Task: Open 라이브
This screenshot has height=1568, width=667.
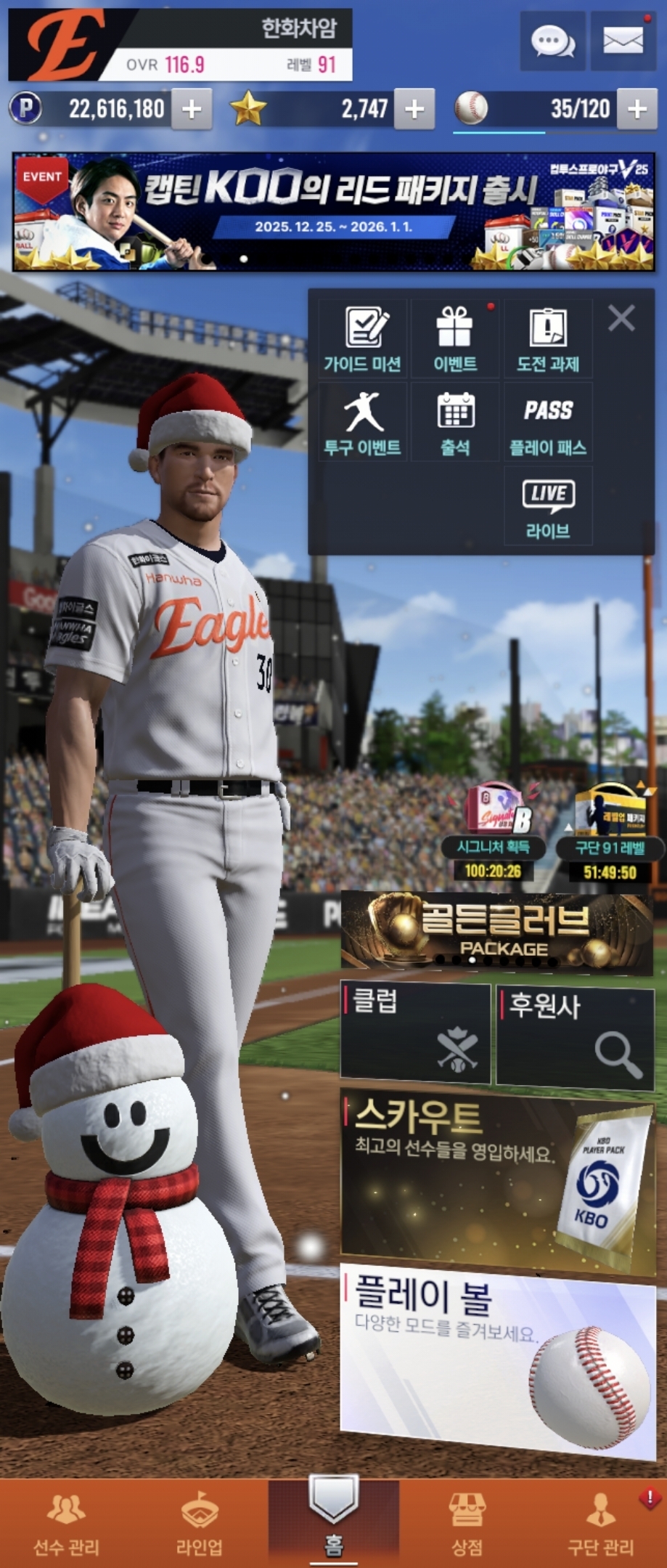Action: 548,506
